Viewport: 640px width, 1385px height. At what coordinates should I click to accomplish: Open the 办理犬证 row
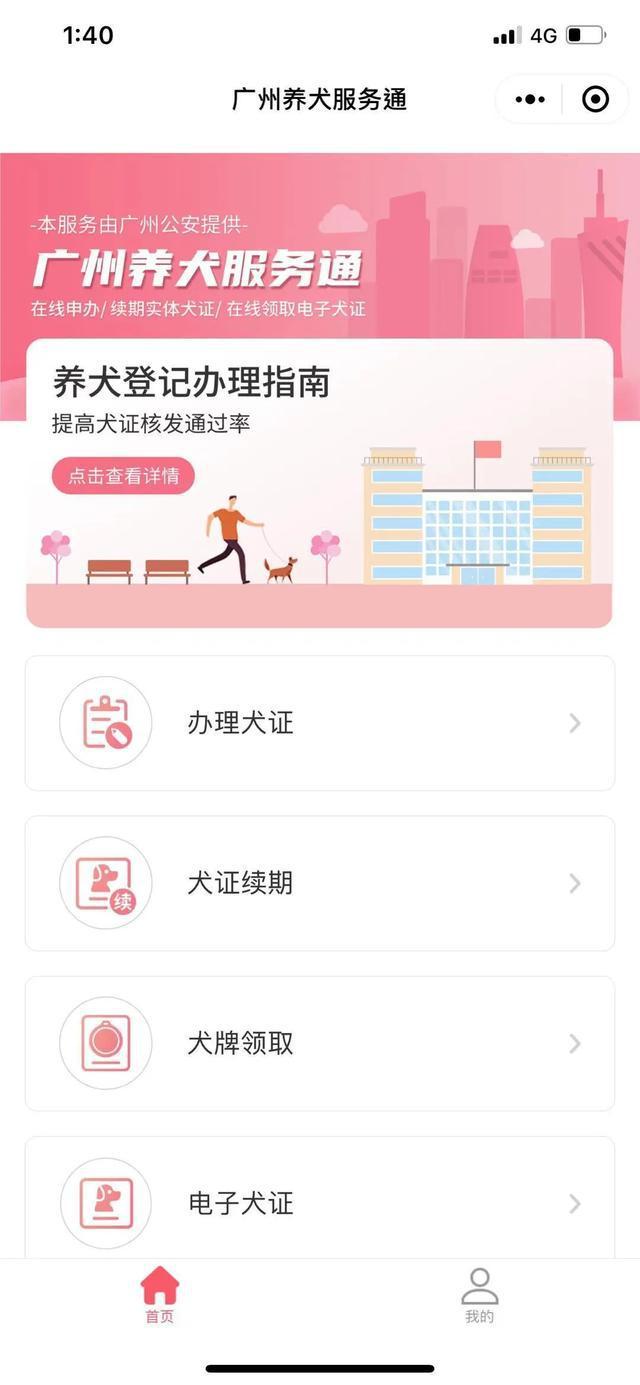(320, 723)
